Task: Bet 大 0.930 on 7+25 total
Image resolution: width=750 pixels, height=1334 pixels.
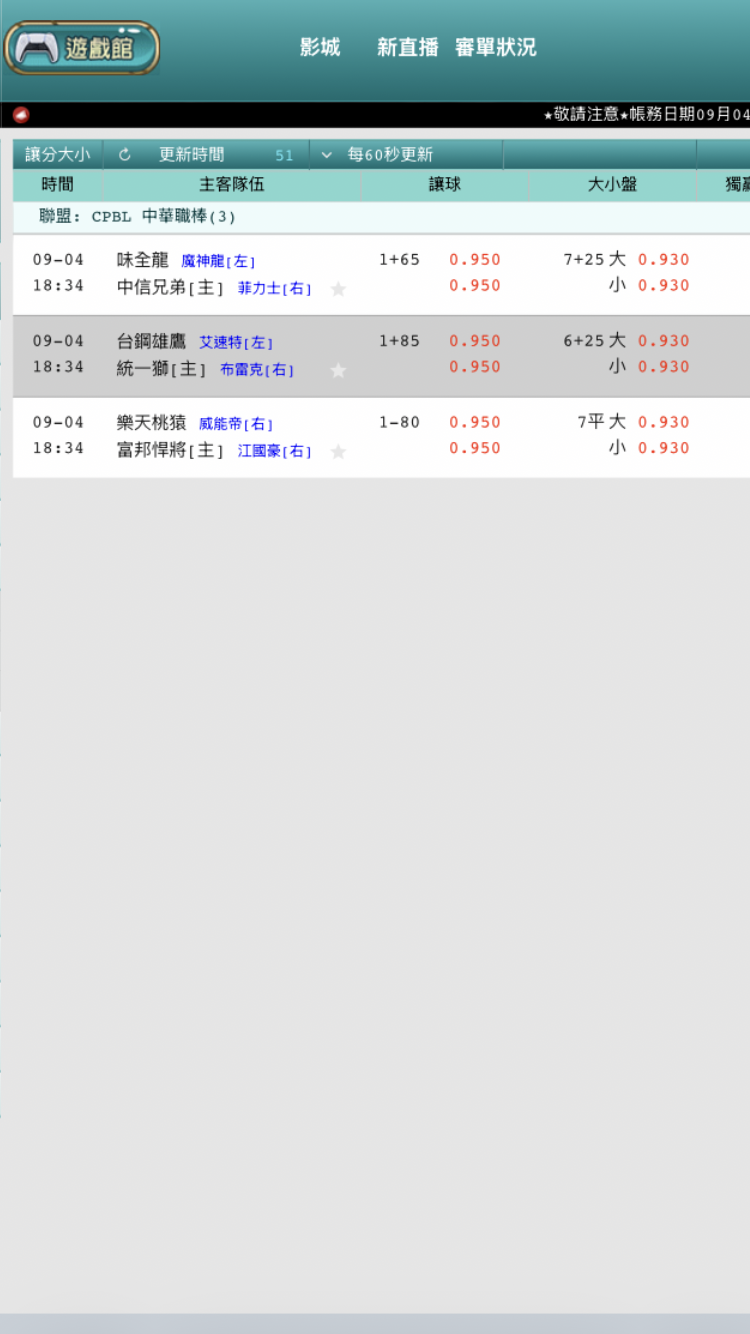Action: pyautogui.click(x=664, y=260)
